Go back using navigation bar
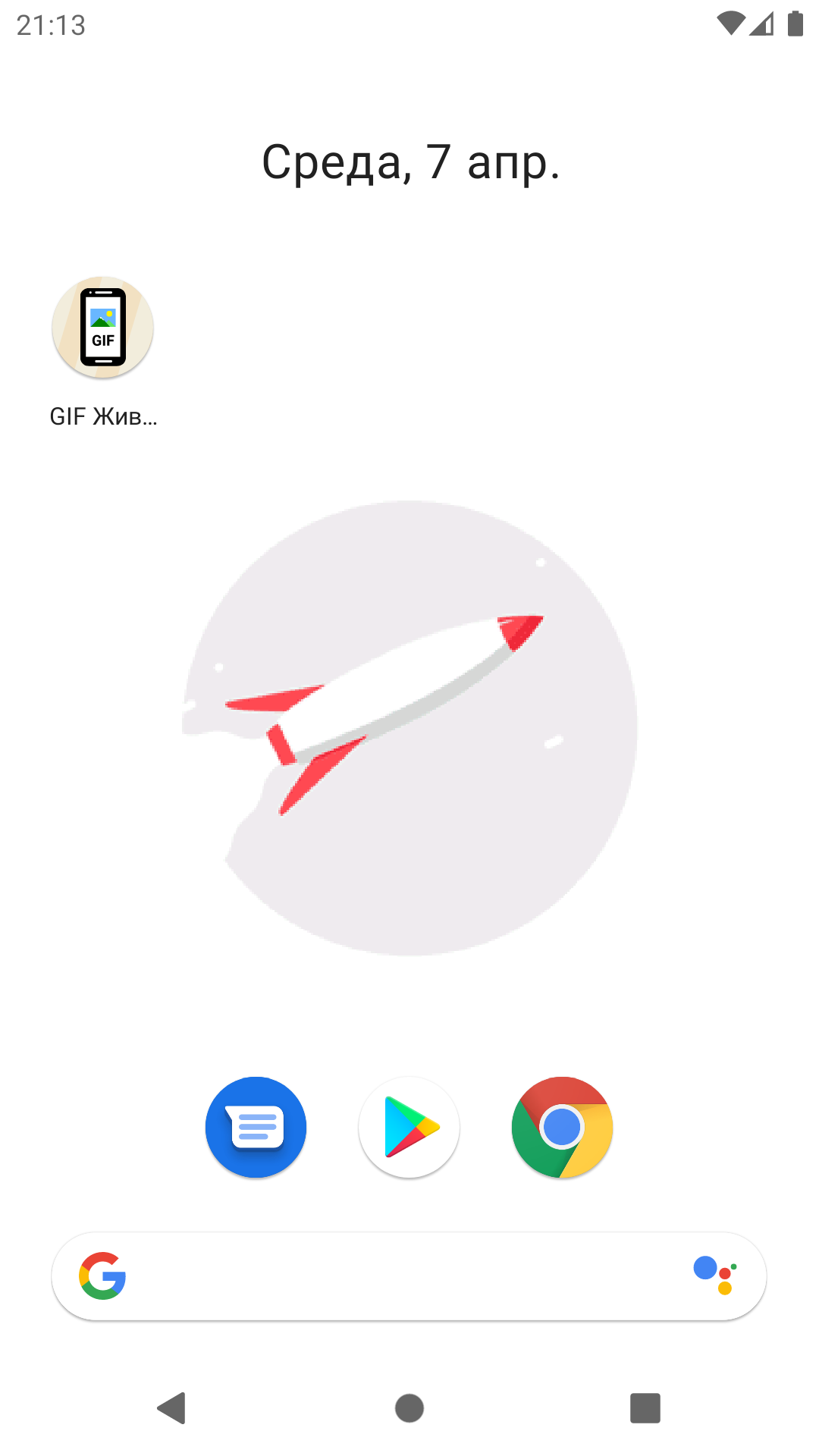The height and width of the screenshot is (1456, 819). point(172,1408)
